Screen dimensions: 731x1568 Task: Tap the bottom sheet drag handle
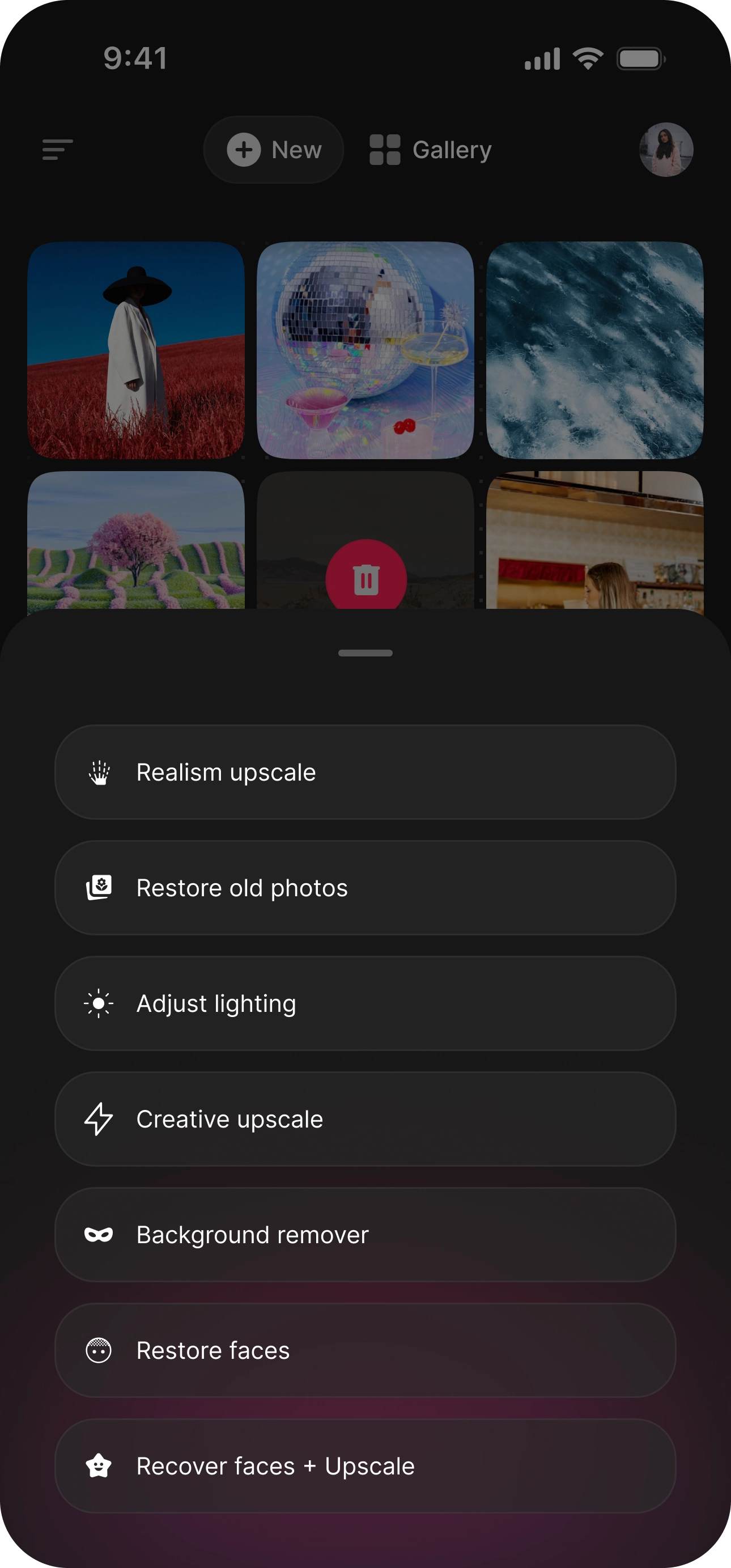365,653
